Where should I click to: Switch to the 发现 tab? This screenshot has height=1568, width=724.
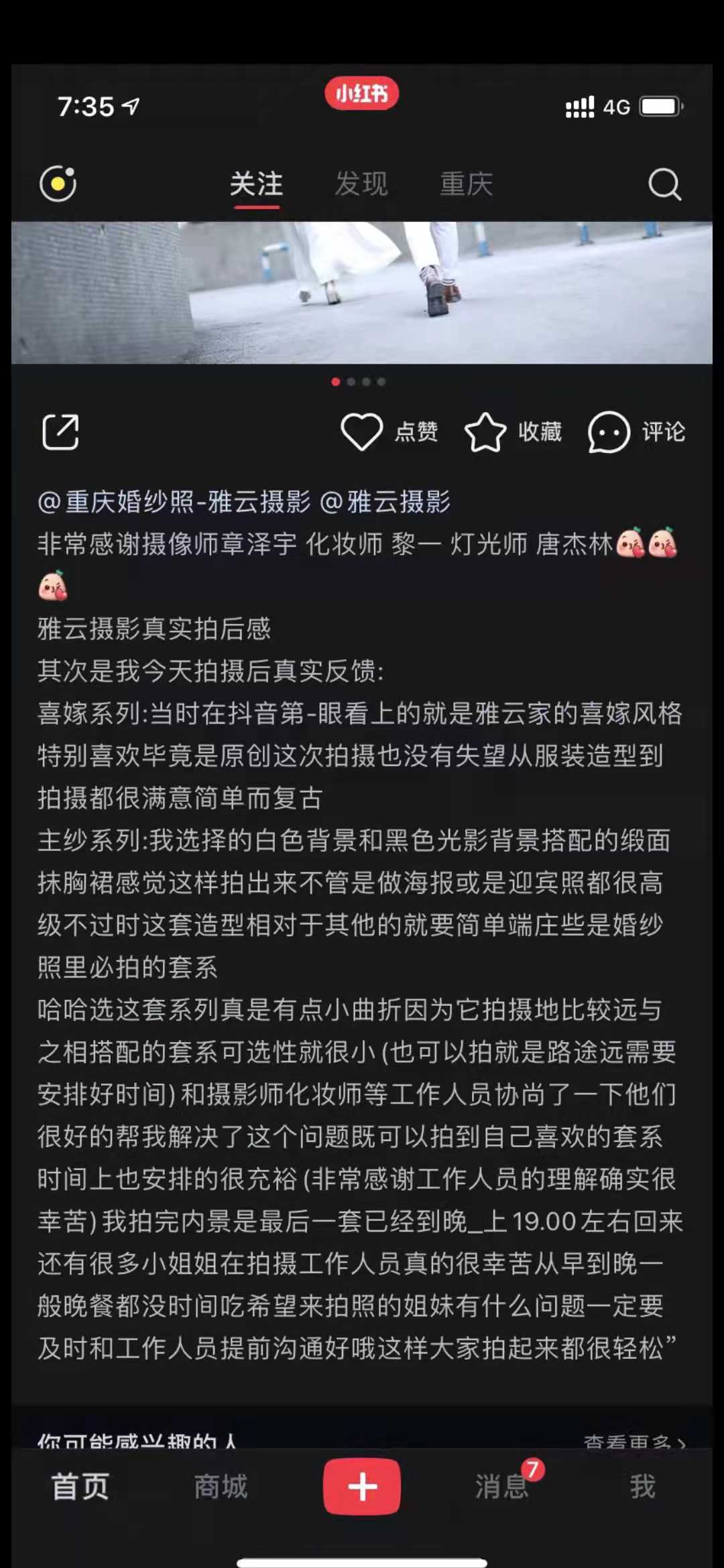(361, 184)
